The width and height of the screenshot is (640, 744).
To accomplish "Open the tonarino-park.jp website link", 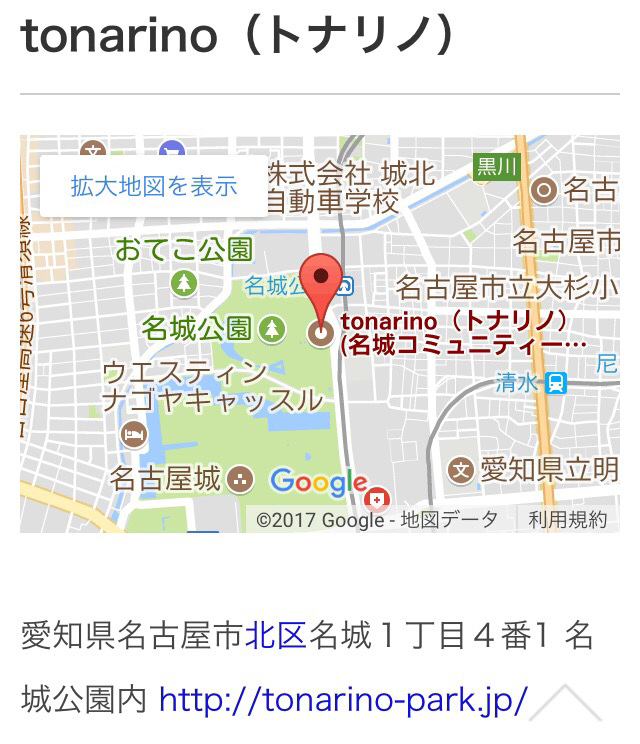I will coord(342,700).
